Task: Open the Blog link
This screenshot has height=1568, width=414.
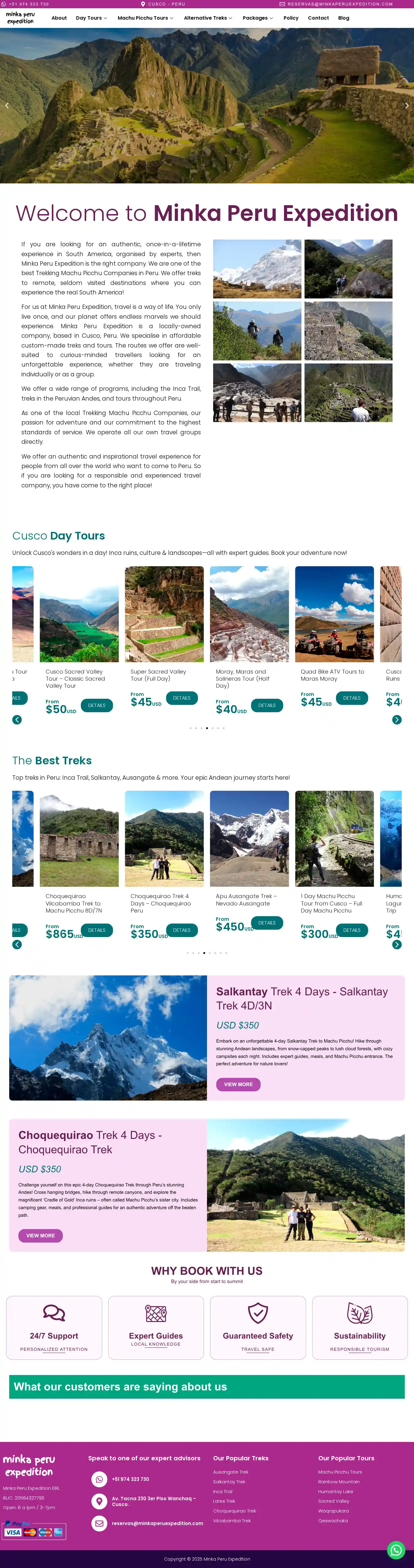Action: (343, 18)
